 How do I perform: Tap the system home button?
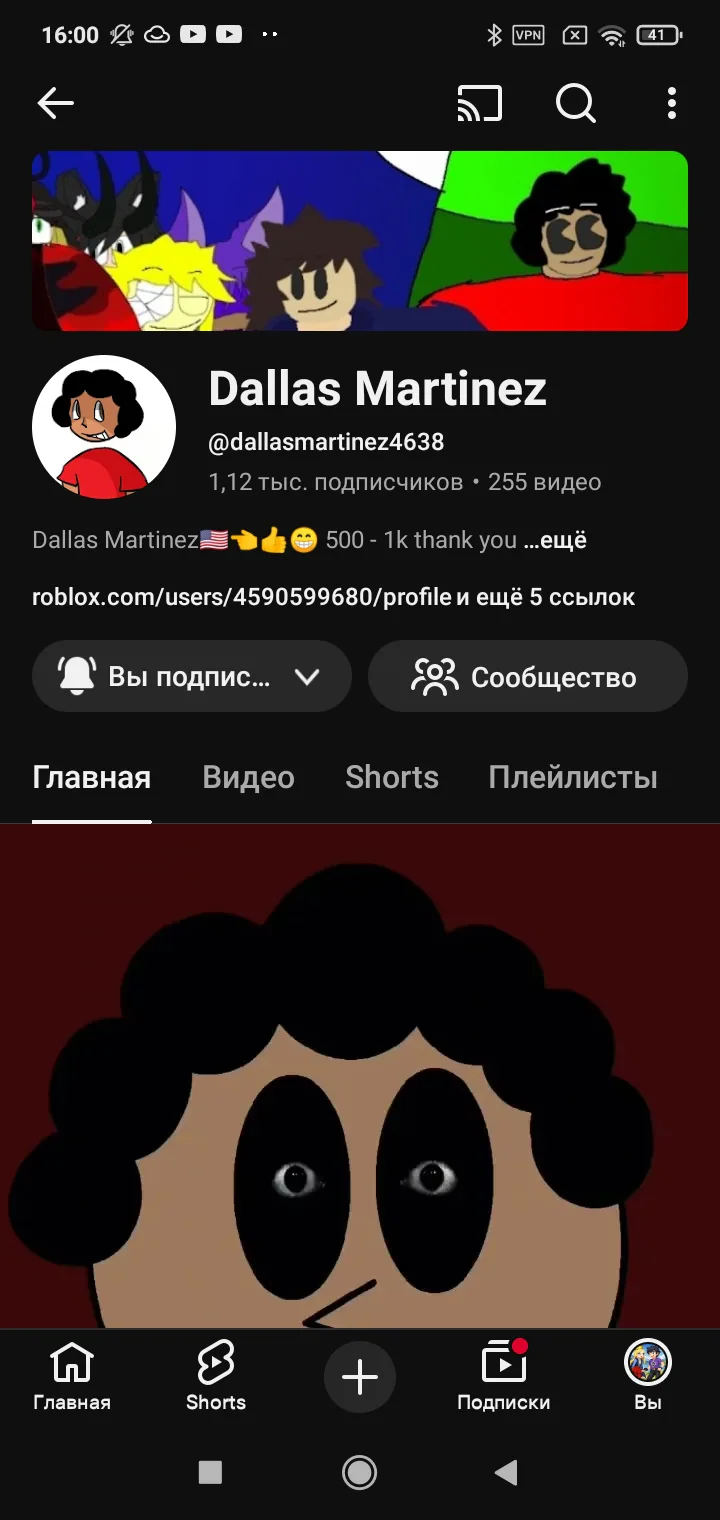pos(360,1472)
